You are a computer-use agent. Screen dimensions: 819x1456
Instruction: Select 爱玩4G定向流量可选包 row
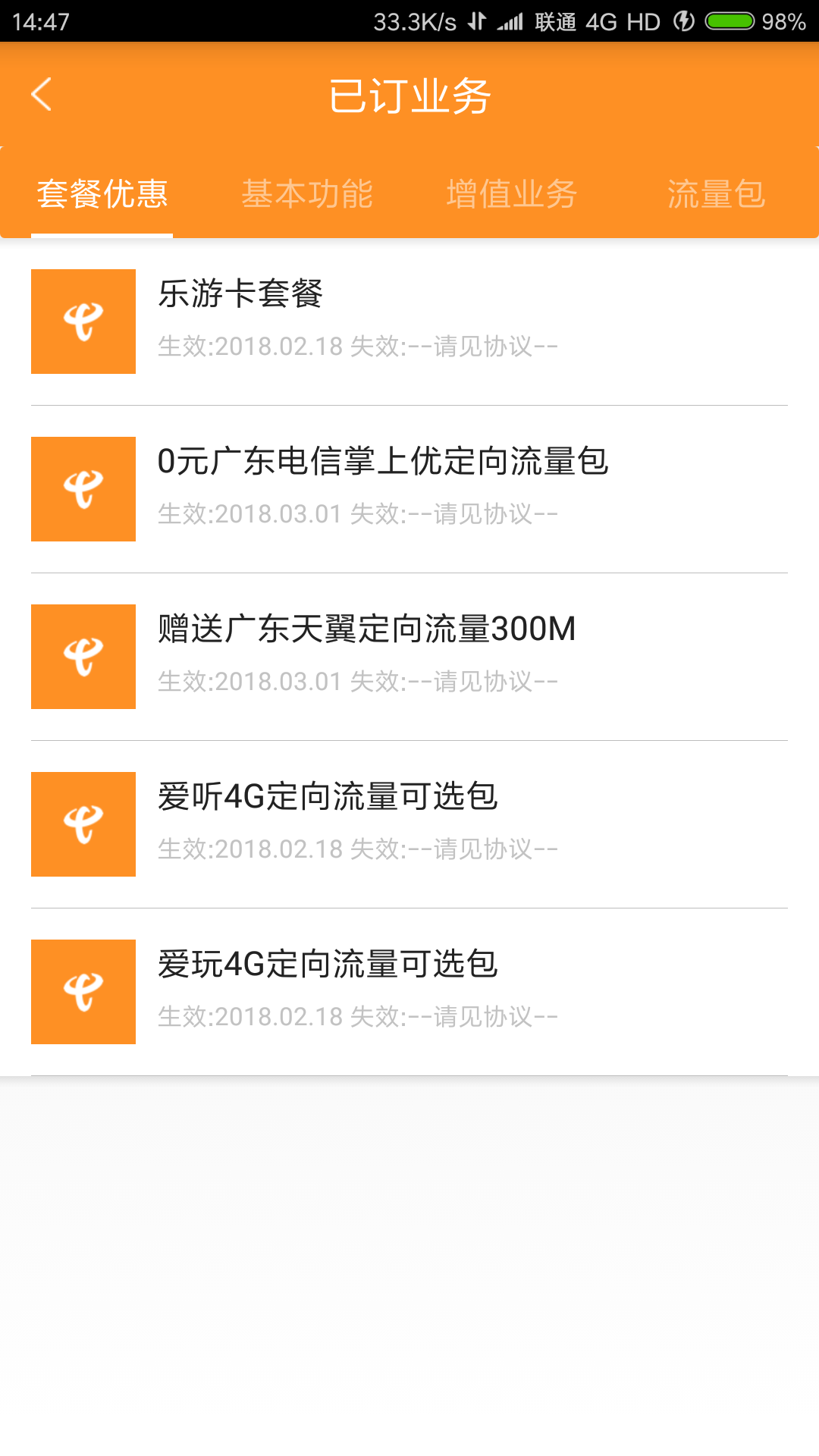[x=409, y=992]
